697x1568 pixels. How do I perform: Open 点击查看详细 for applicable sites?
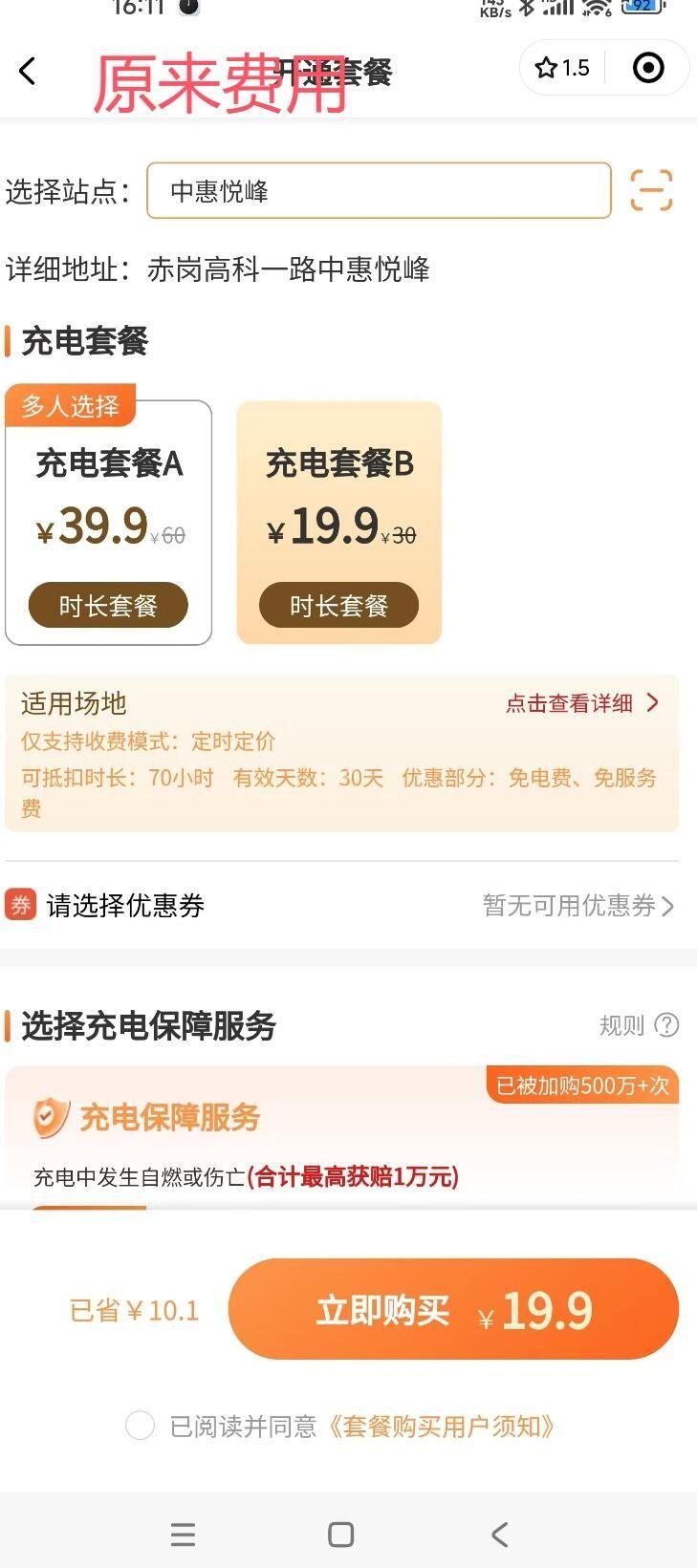(x=582, y=703)
